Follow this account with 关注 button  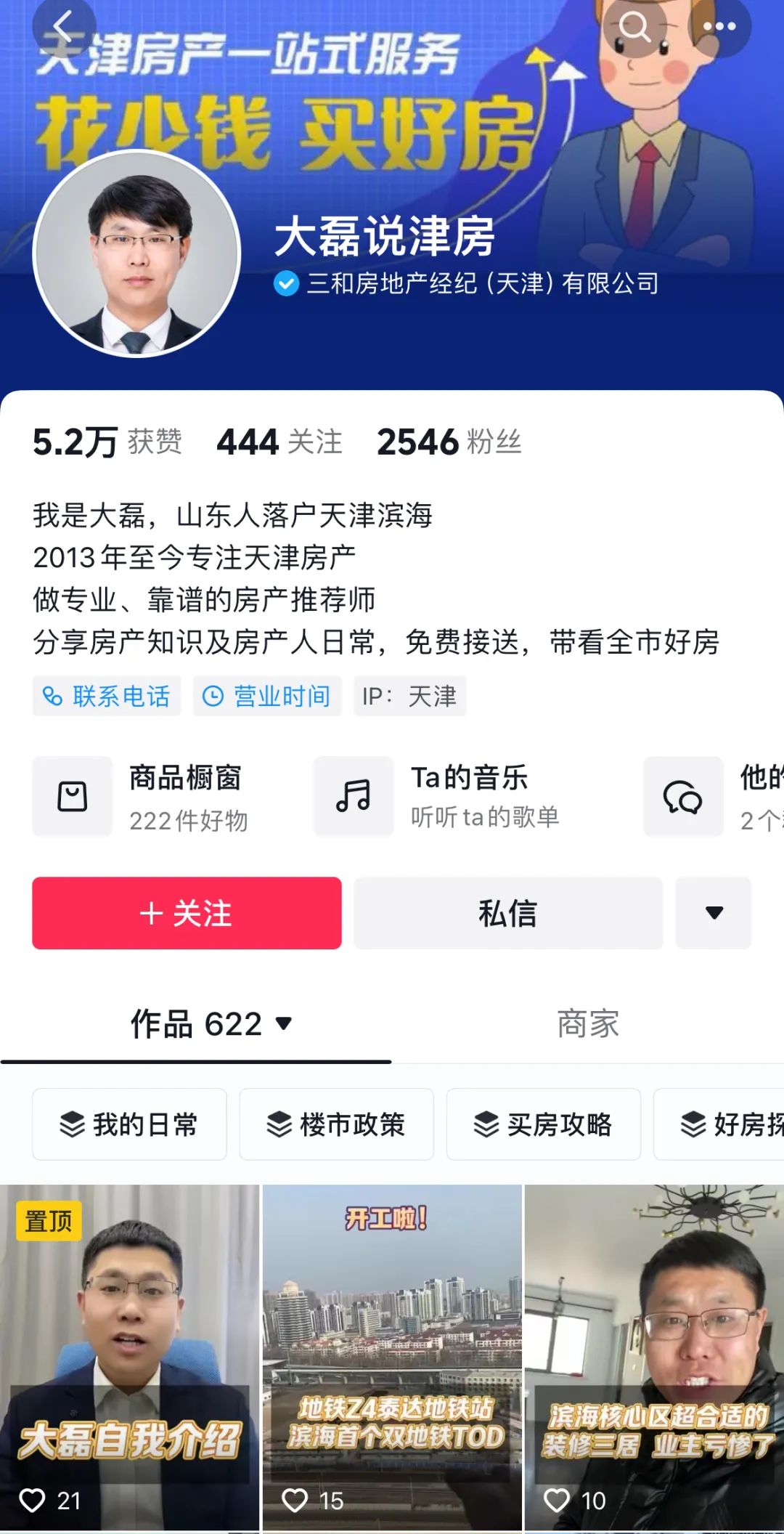tap(187, 913)
